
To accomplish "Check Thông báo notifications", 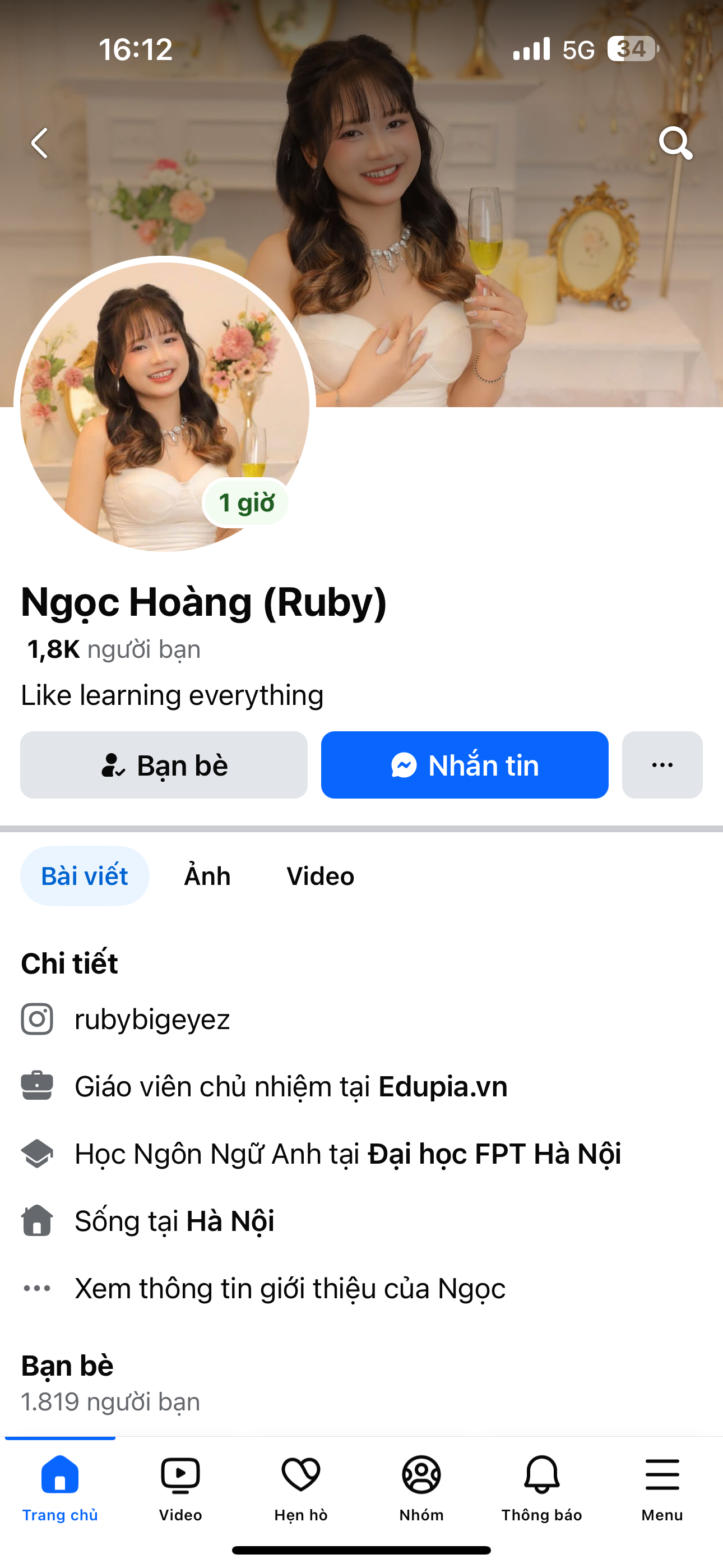I will 541,1485.
